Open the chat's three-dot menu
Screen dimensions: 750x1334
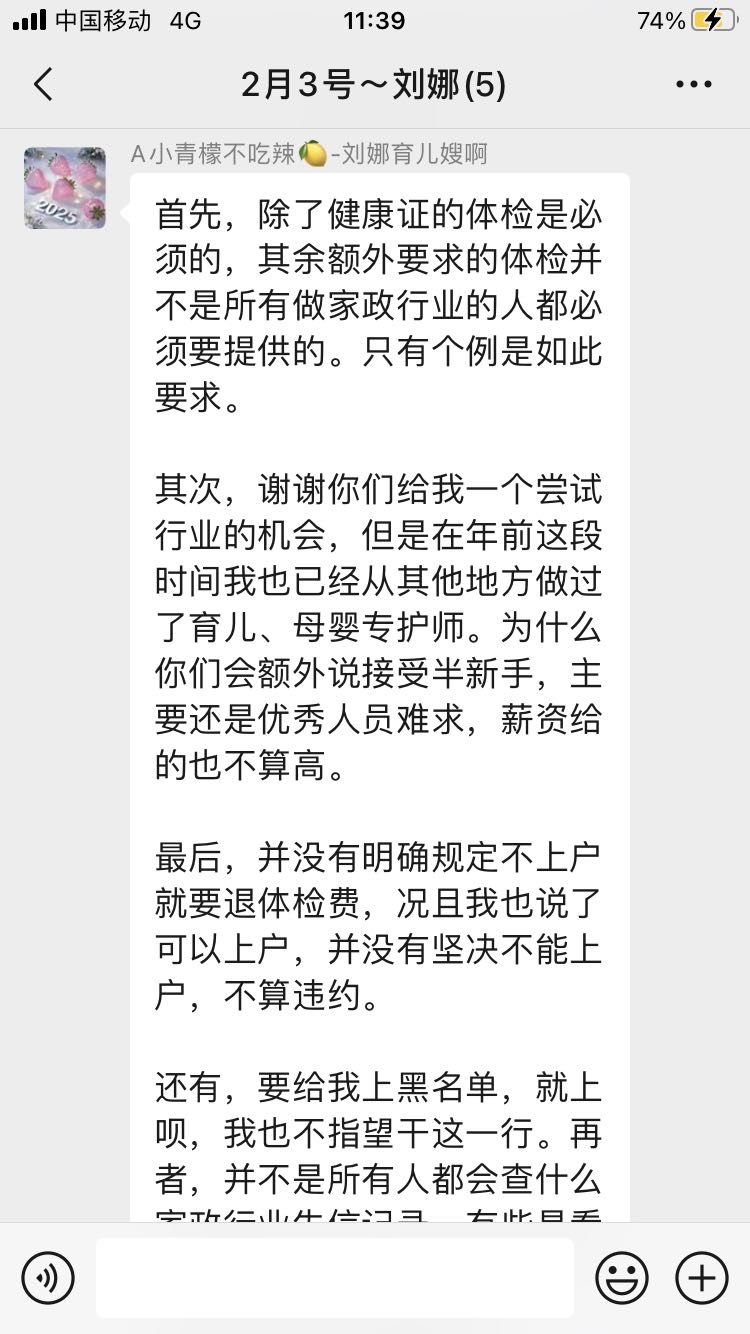(694, 85)
